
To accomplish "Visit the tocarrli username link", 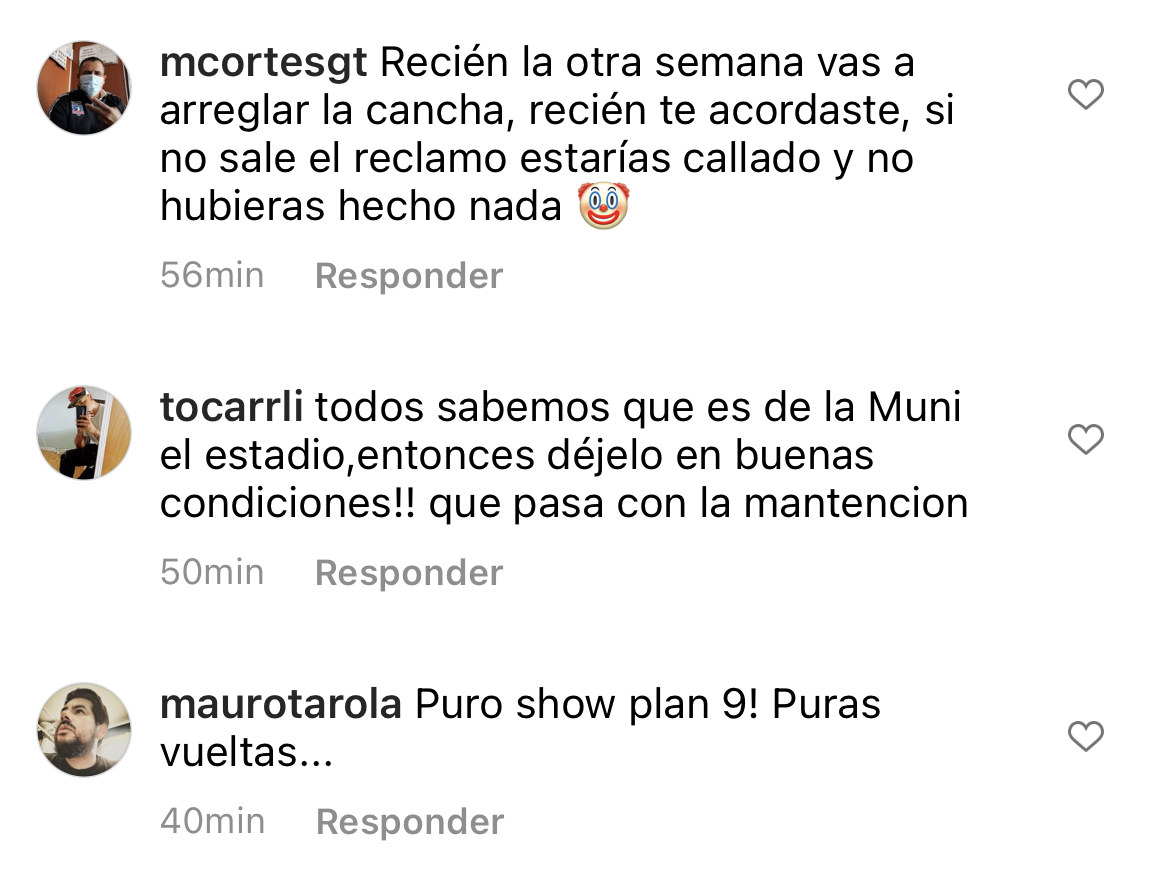I will (237, 407).
